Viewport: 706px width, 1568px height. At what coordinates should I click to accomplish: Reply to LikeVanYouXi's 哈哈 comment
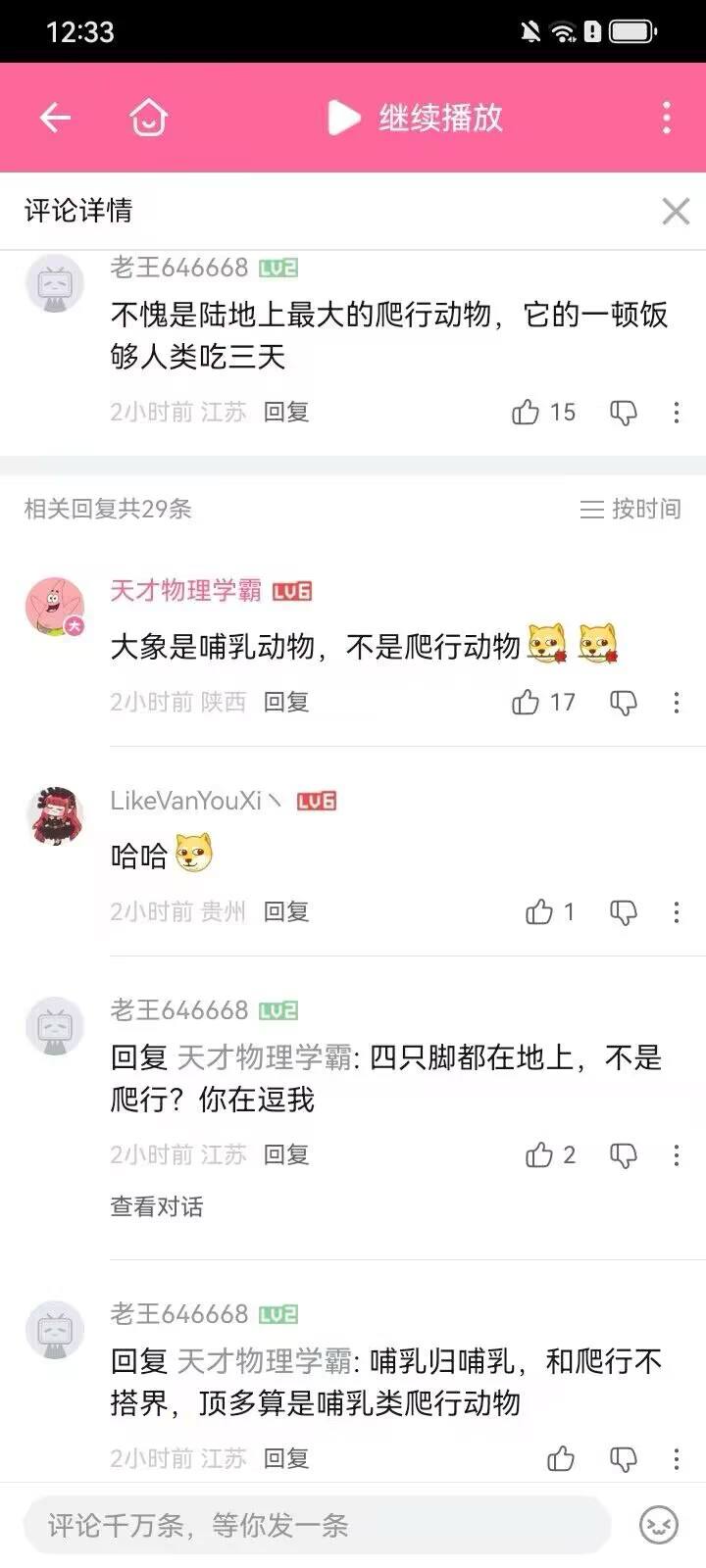[x=286, y=912]
